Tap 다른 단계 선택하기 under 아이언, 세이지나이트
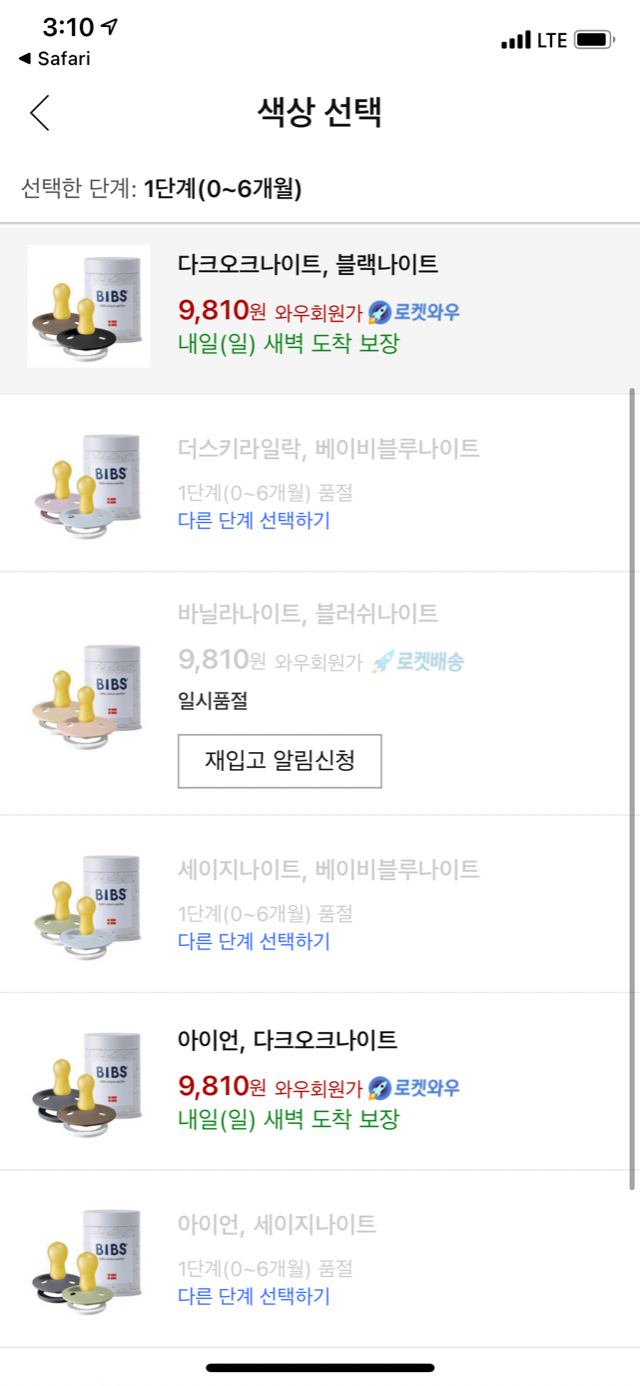Viewport: 640px width, 1386px height. tap(254, 1296)
